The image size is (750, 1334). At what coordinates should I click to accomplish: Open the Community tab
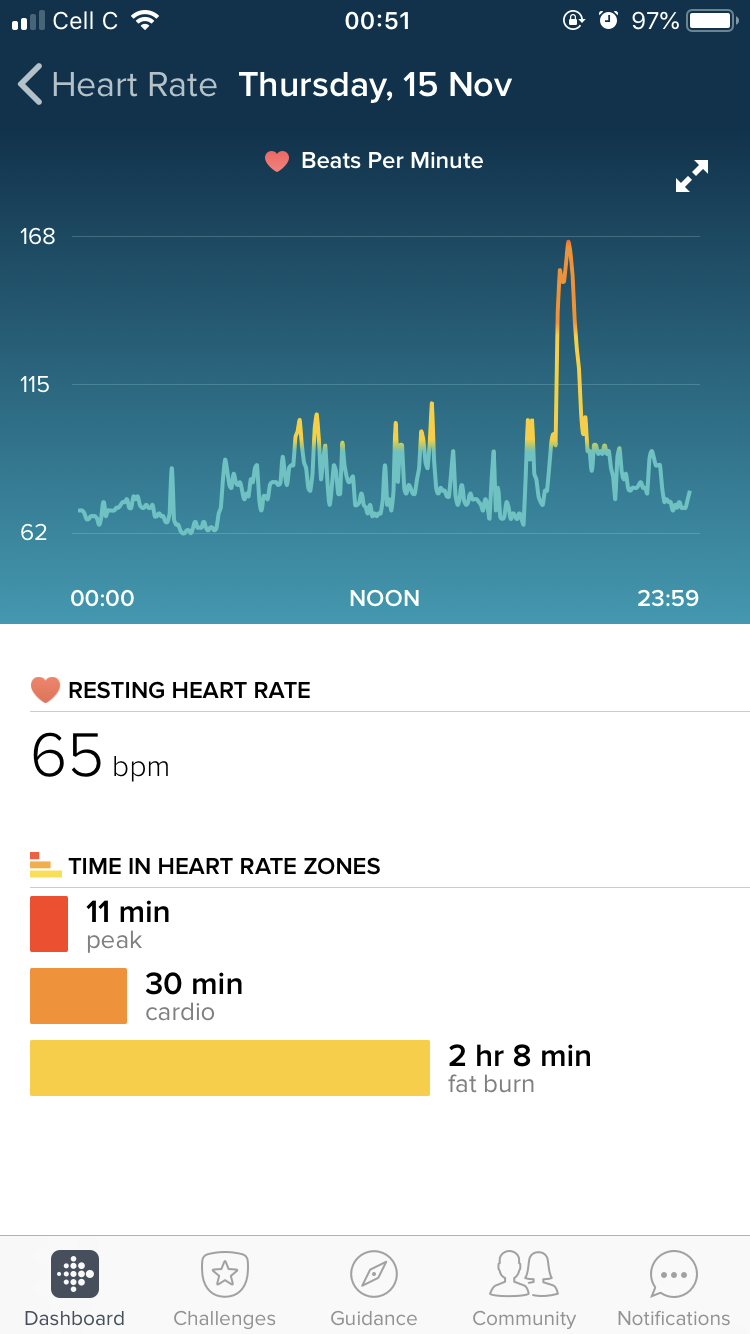coord(524,1288)
